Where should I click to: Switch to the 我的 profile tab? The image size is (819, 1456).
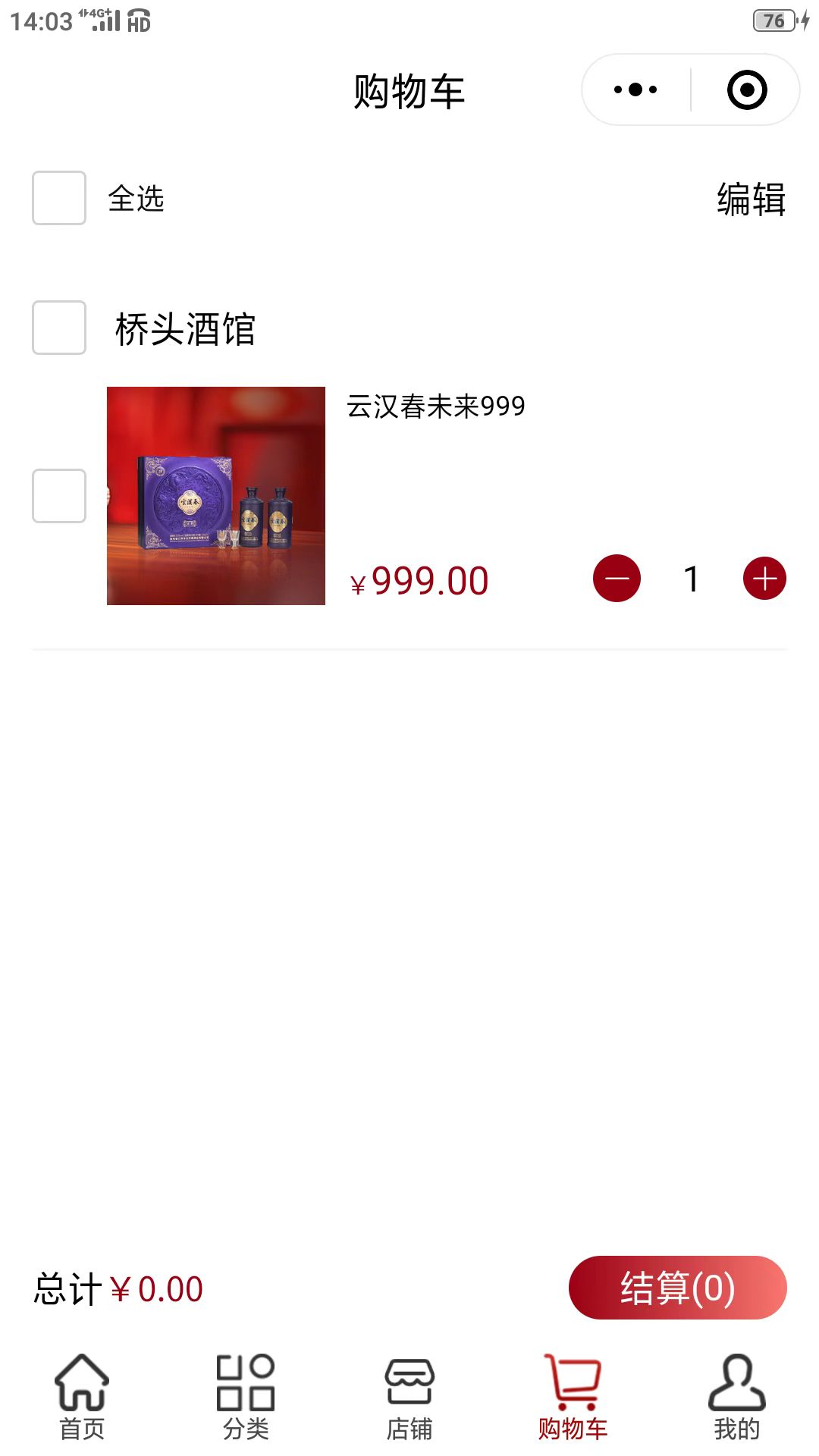click(x=736, y=1397)
